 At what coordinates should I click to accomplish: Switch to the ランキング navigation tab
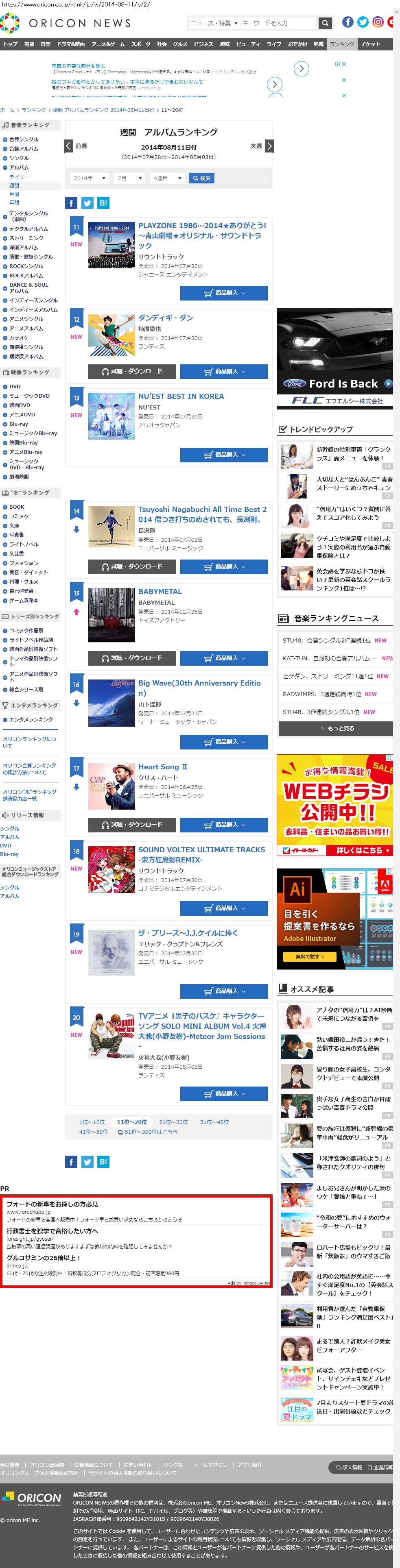pos(341,44)
